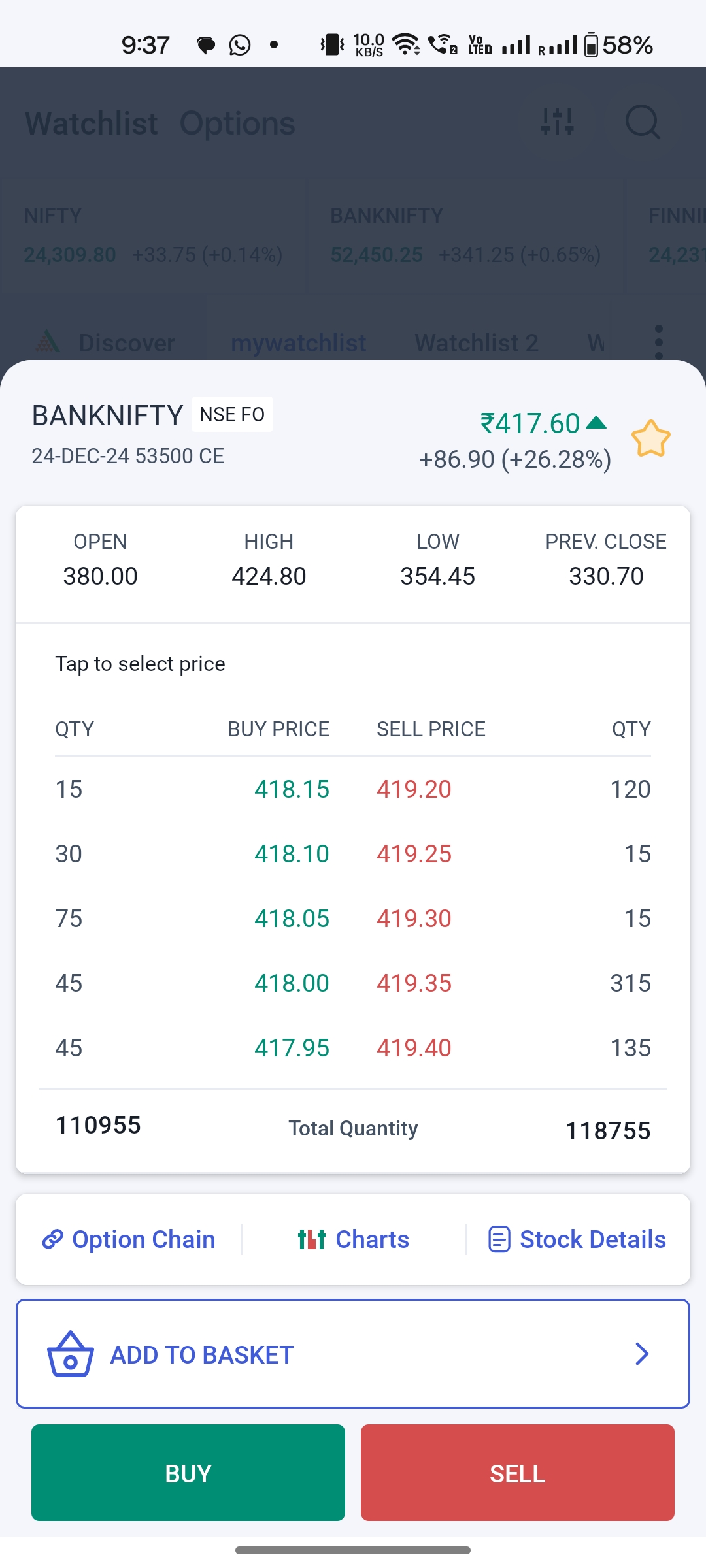Add BANKNIFTY option to favorites star
The height and width of the screenshot is (1568, 706).
click(650, 439)
